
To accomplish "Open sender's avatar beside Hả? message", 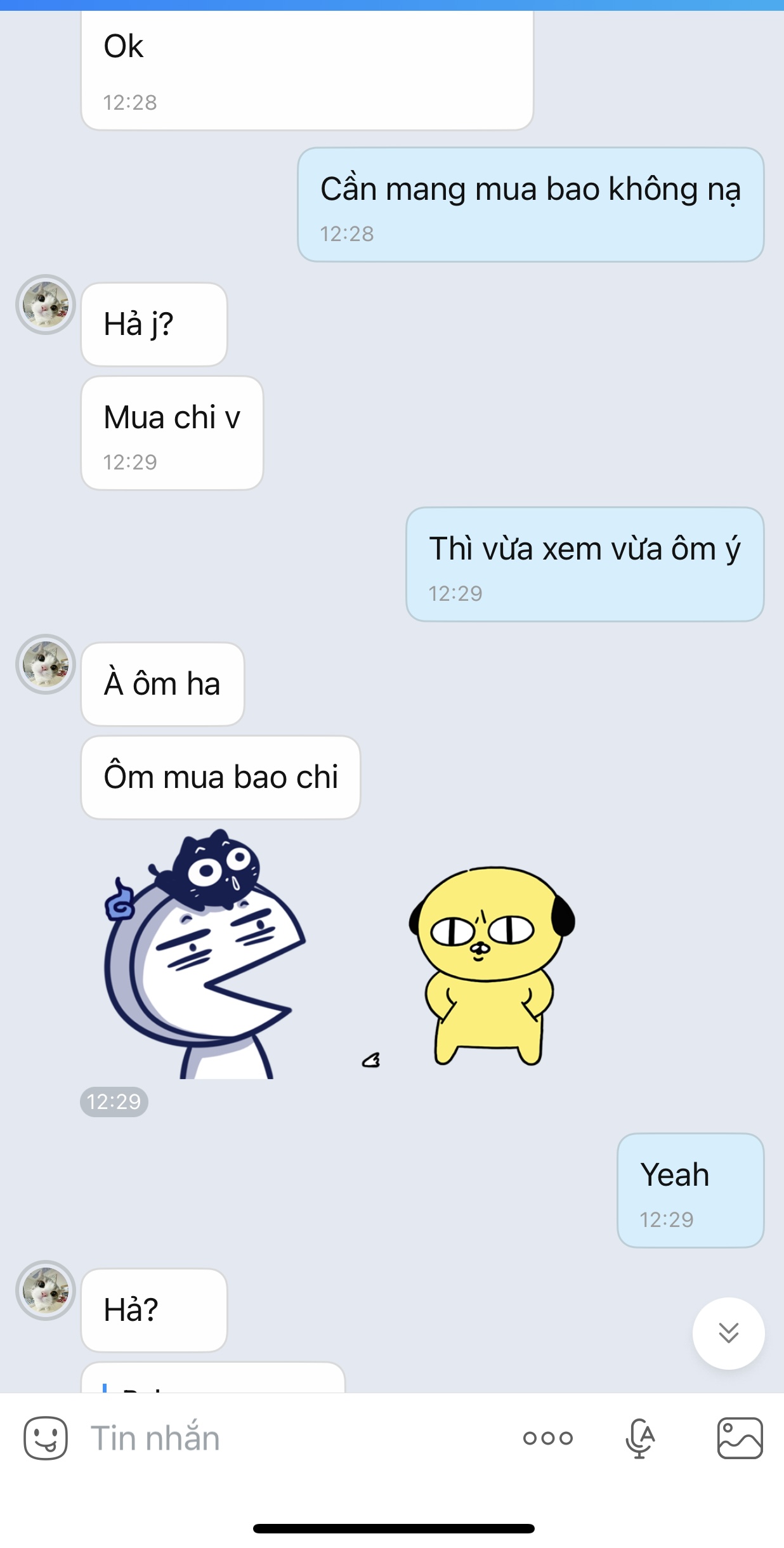I will pyautogui.click(x=46, y=1290).
